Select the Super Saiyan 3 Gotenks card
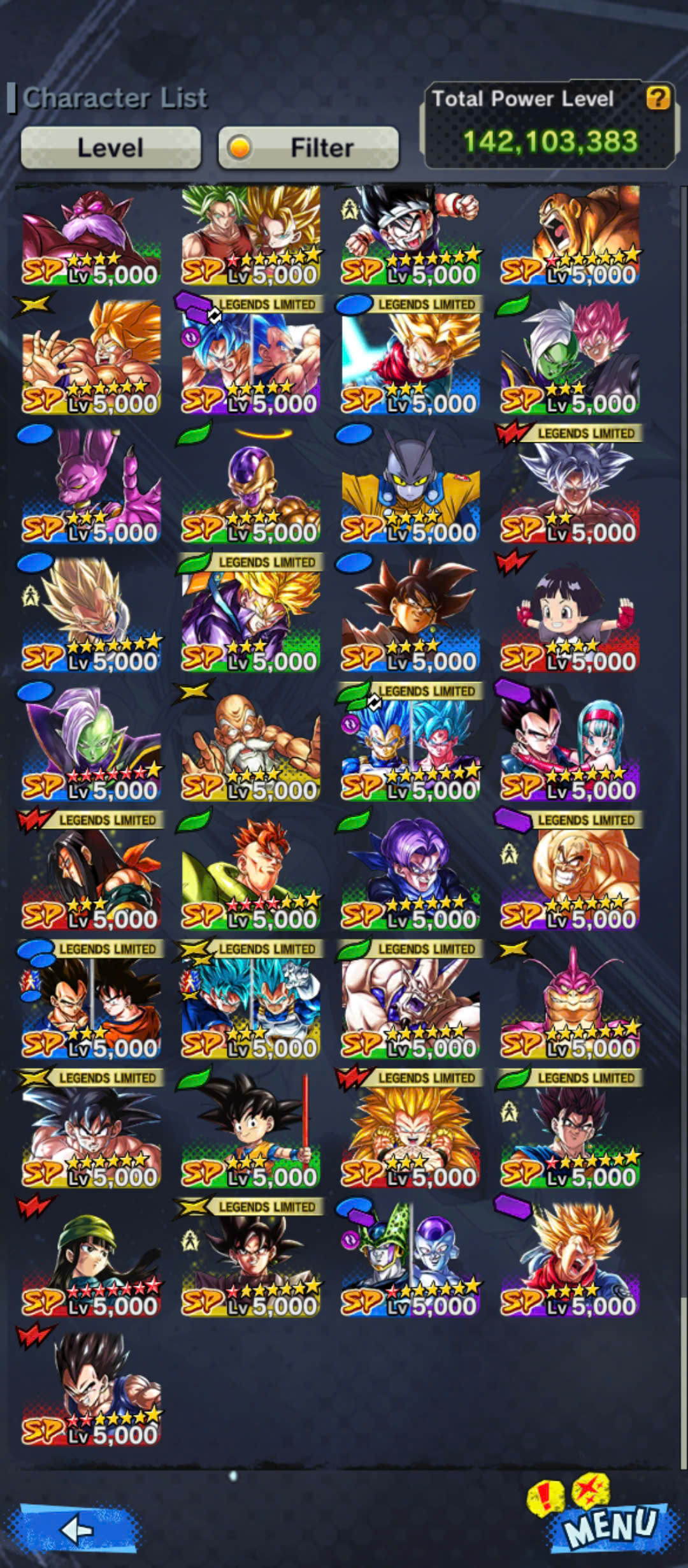This screenshot has width=688, height=1568. 411,1128
